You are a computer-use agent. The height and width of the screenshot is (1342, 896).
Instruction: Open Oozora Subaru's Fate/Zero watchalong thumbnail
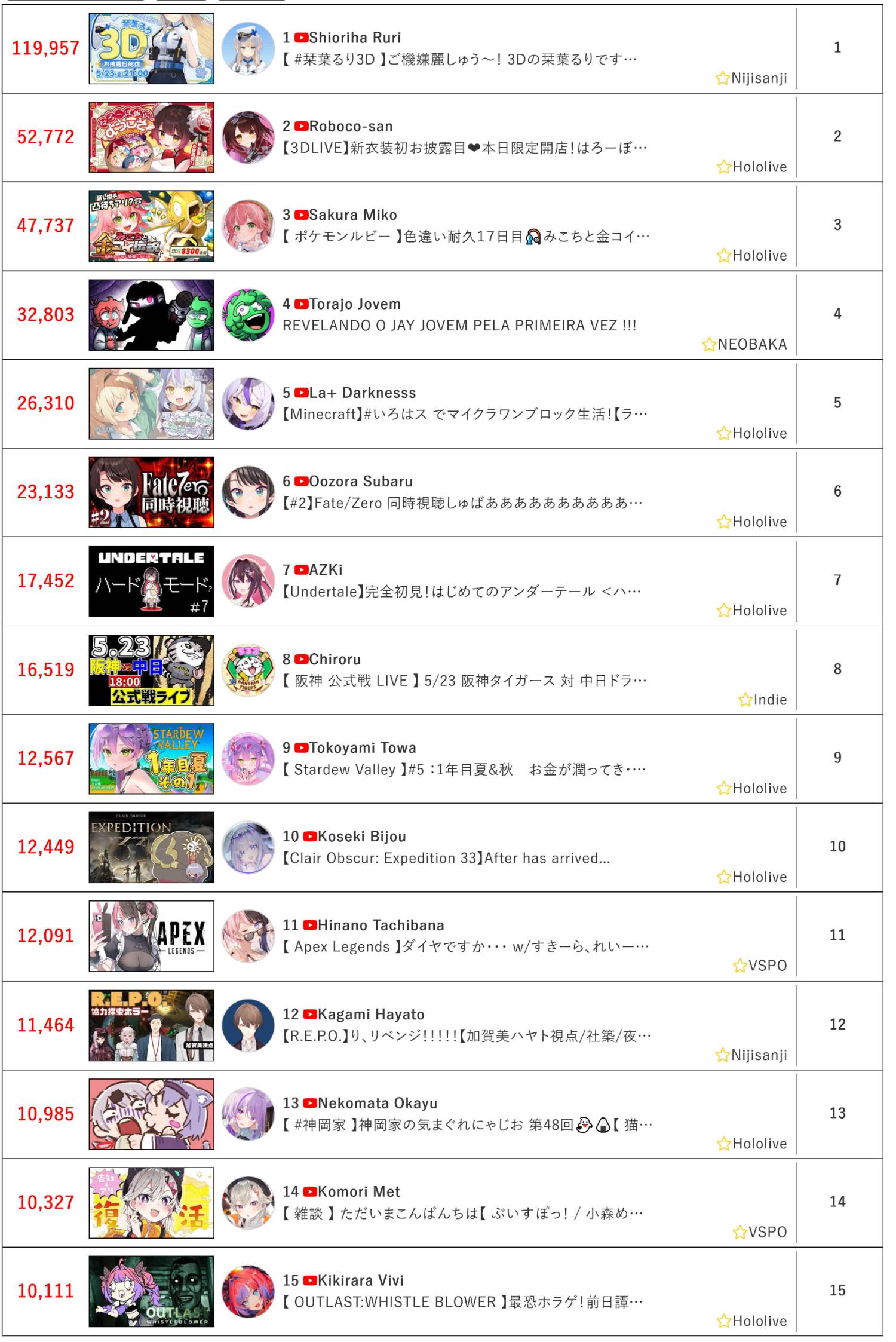coord(151,492)
